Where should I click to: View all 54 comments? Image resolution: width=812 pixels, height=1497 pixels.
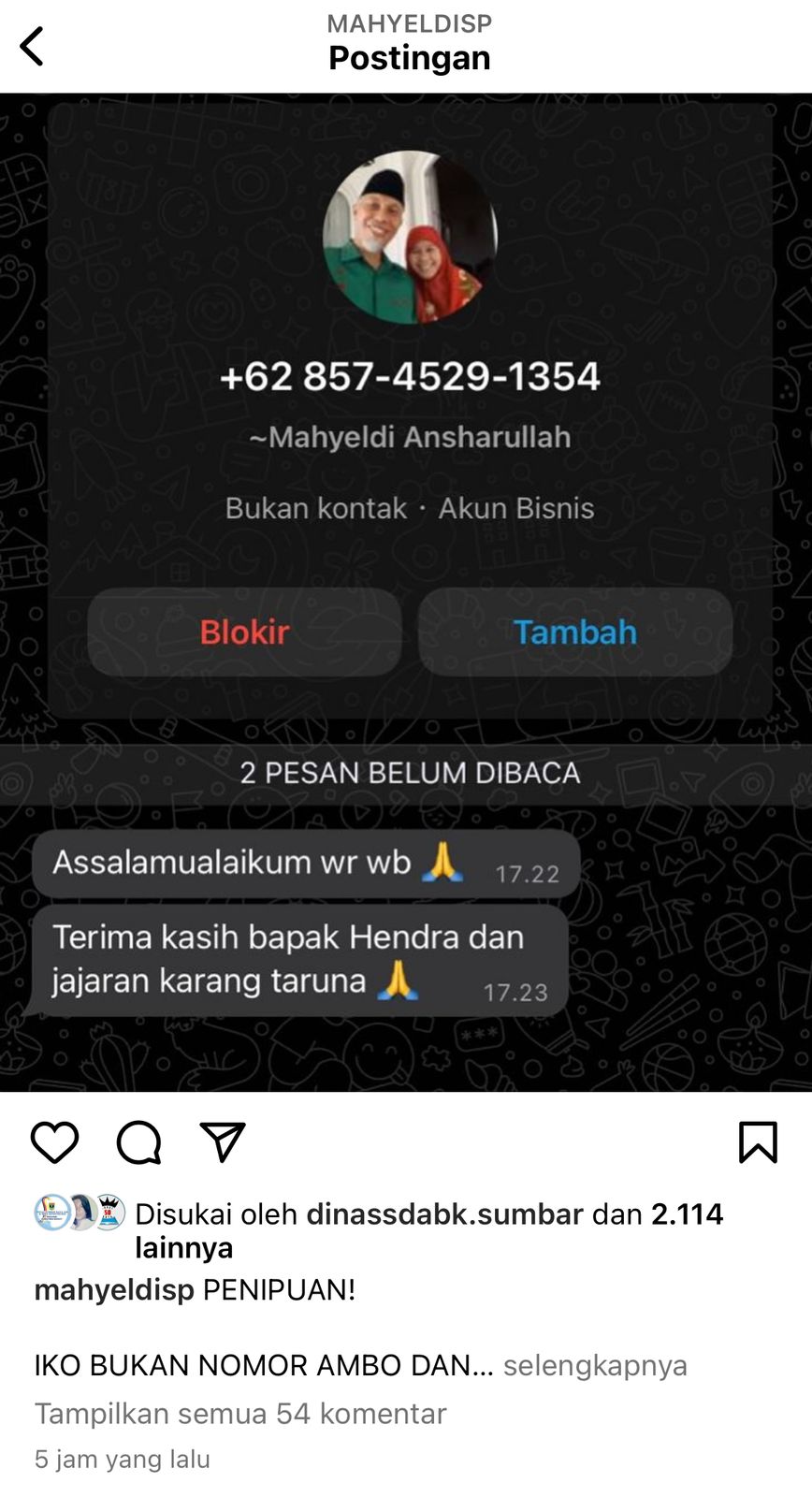(x=240, y=1413)
